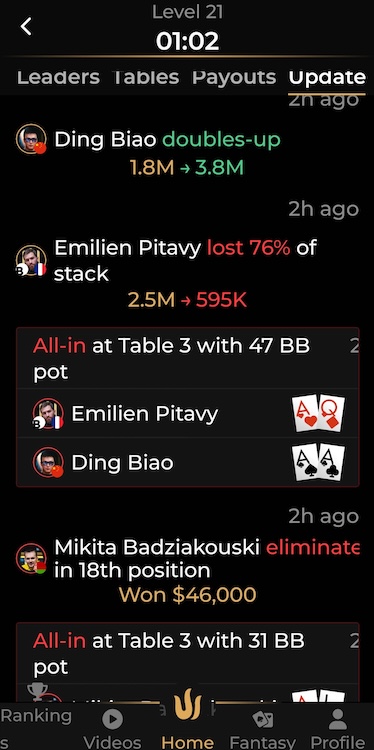The image size is (374, 750).
Task: Open Emilien Pitavy lost 76% update
Action: [x=187, y=273]
